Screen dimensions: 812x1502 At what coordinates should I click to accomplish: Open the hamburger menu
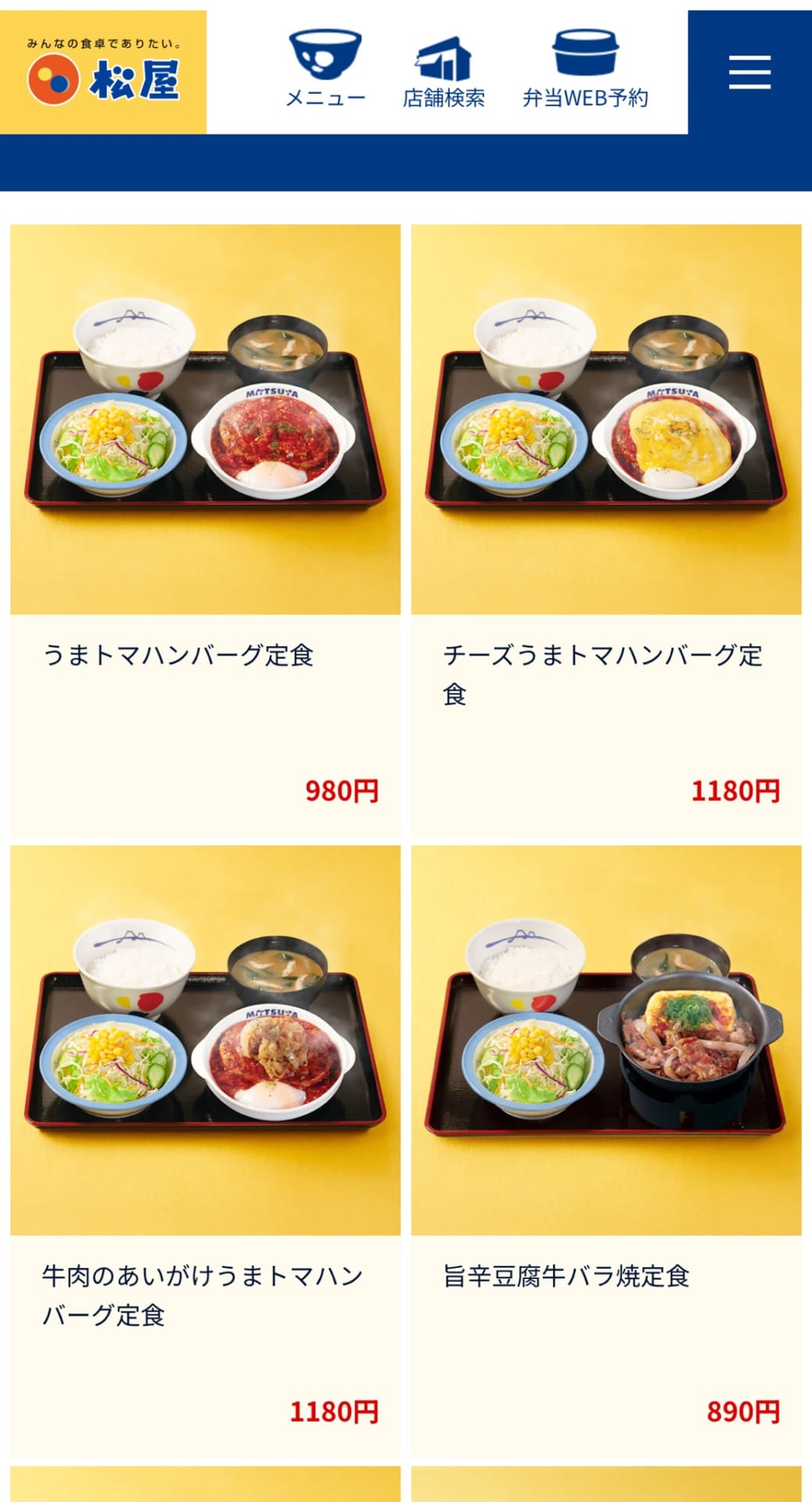(749, 72)
